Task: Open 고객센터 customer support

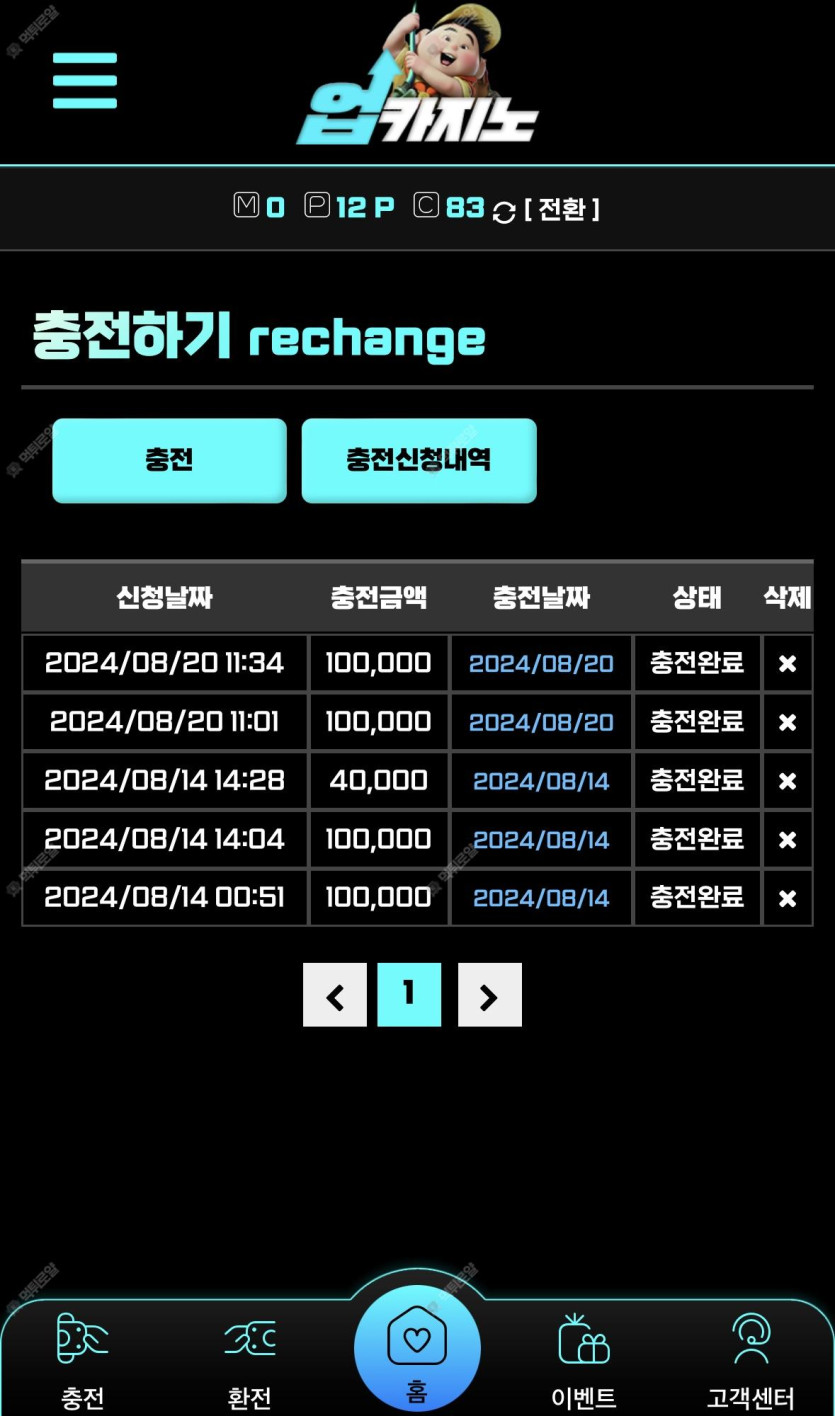Action: (x=751, y=1360)
